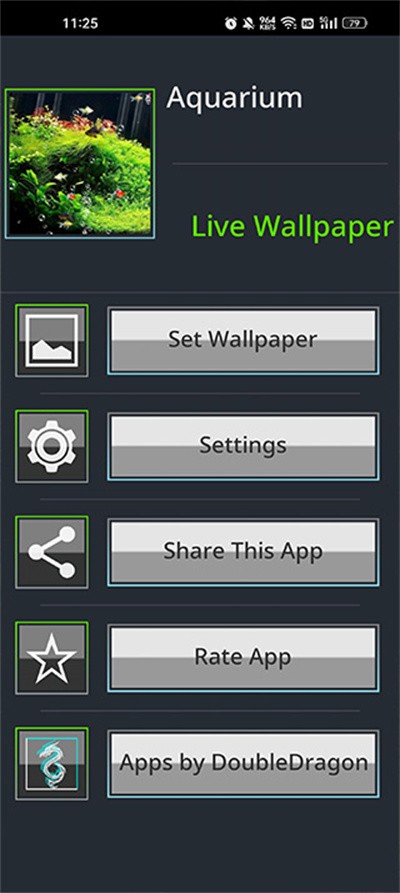Tap the picture frame wallpaper icon
The image size is (400, 893).
tap(52, 341)
